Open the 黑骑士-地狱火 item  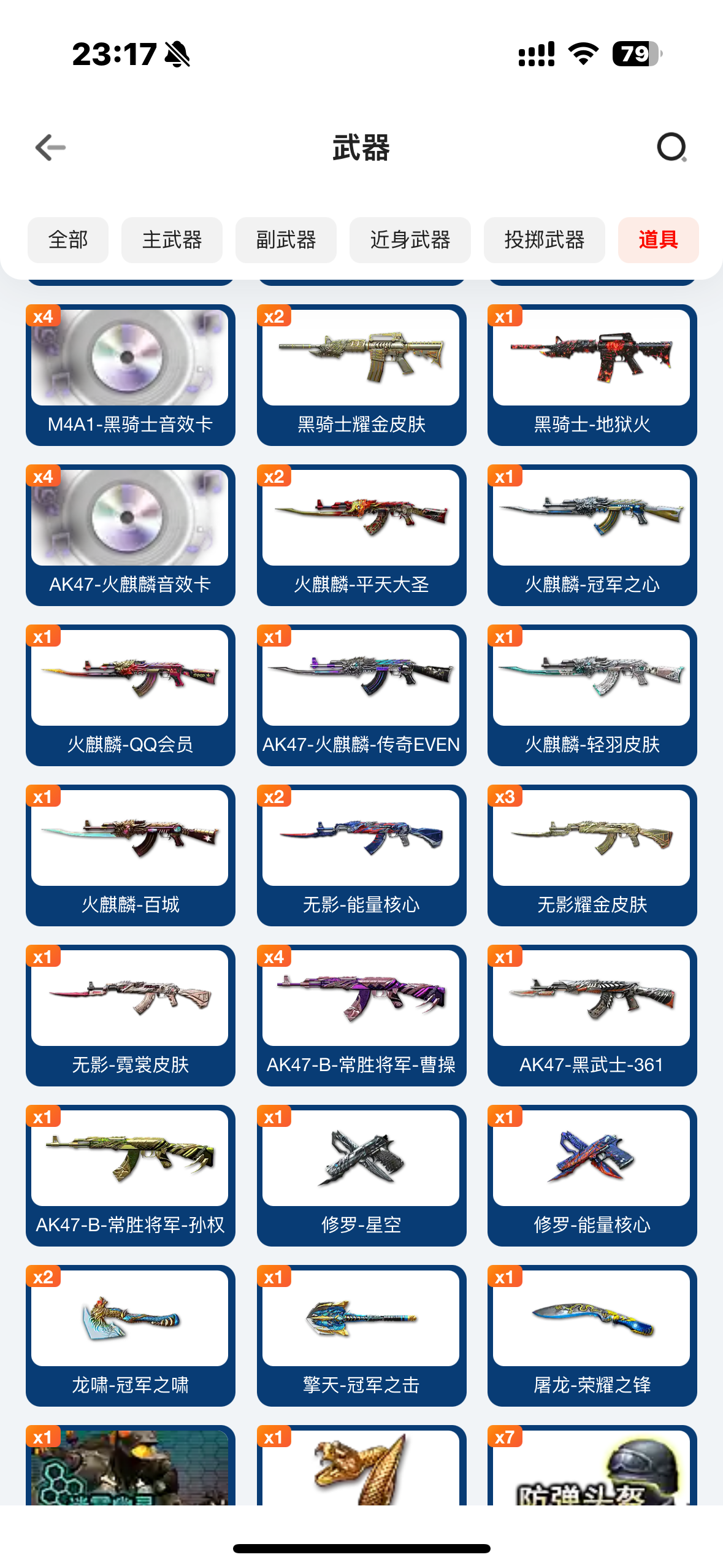point(592,375)
